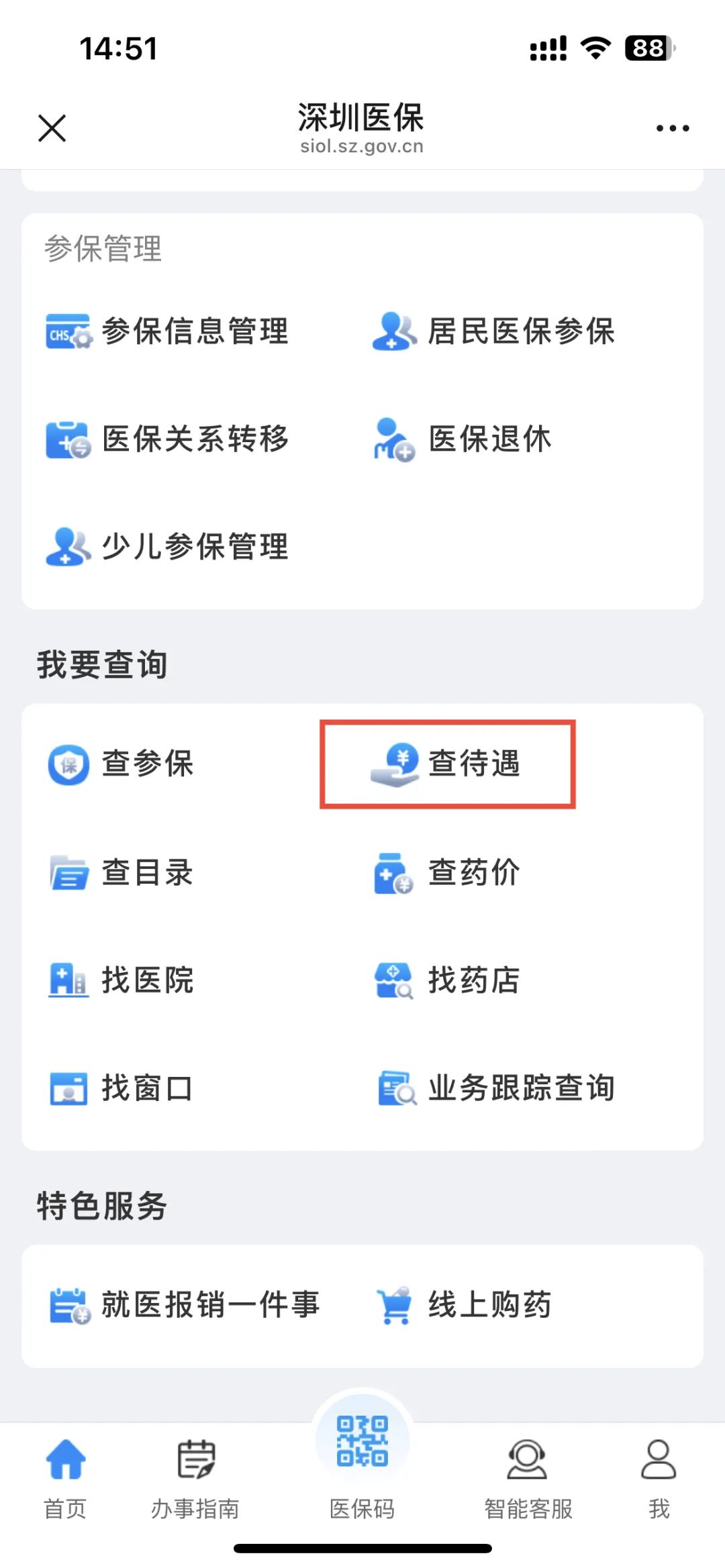This screenshot has width=725, height=1568.
Task: Tap 查参保 to check enrollment
Action: [x=121, y=764]
